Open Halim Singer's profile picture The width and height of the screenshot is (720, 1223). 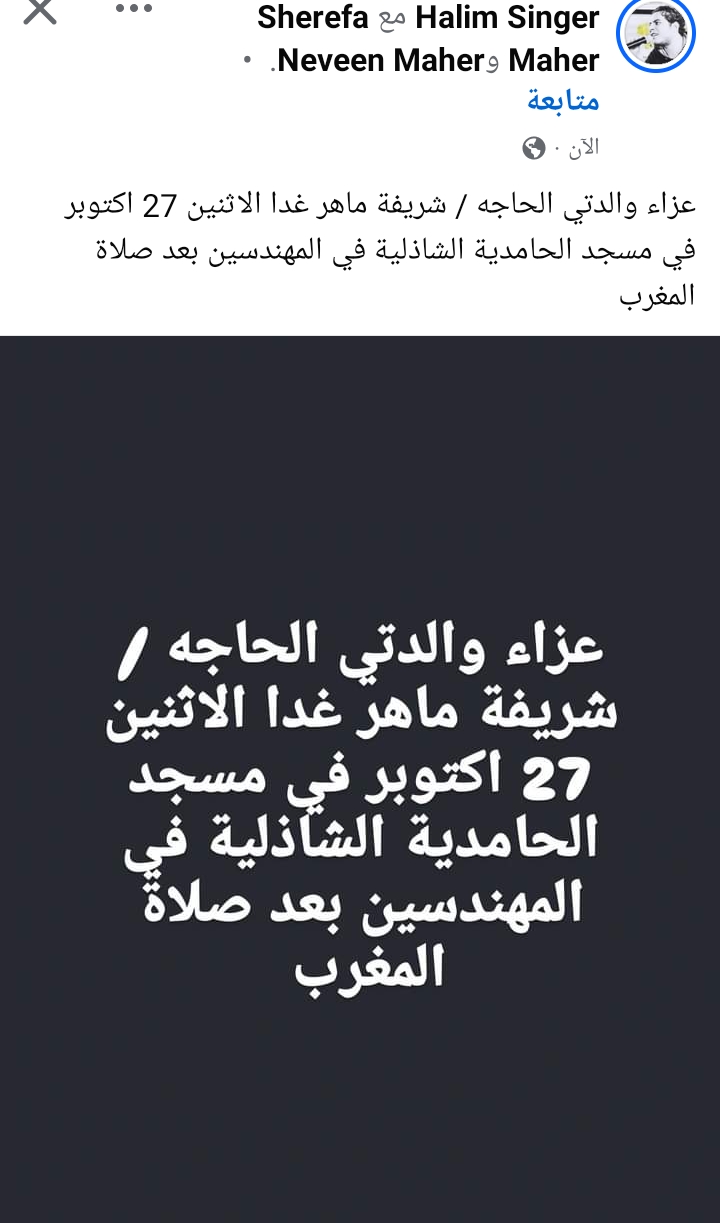pos(655,34)
